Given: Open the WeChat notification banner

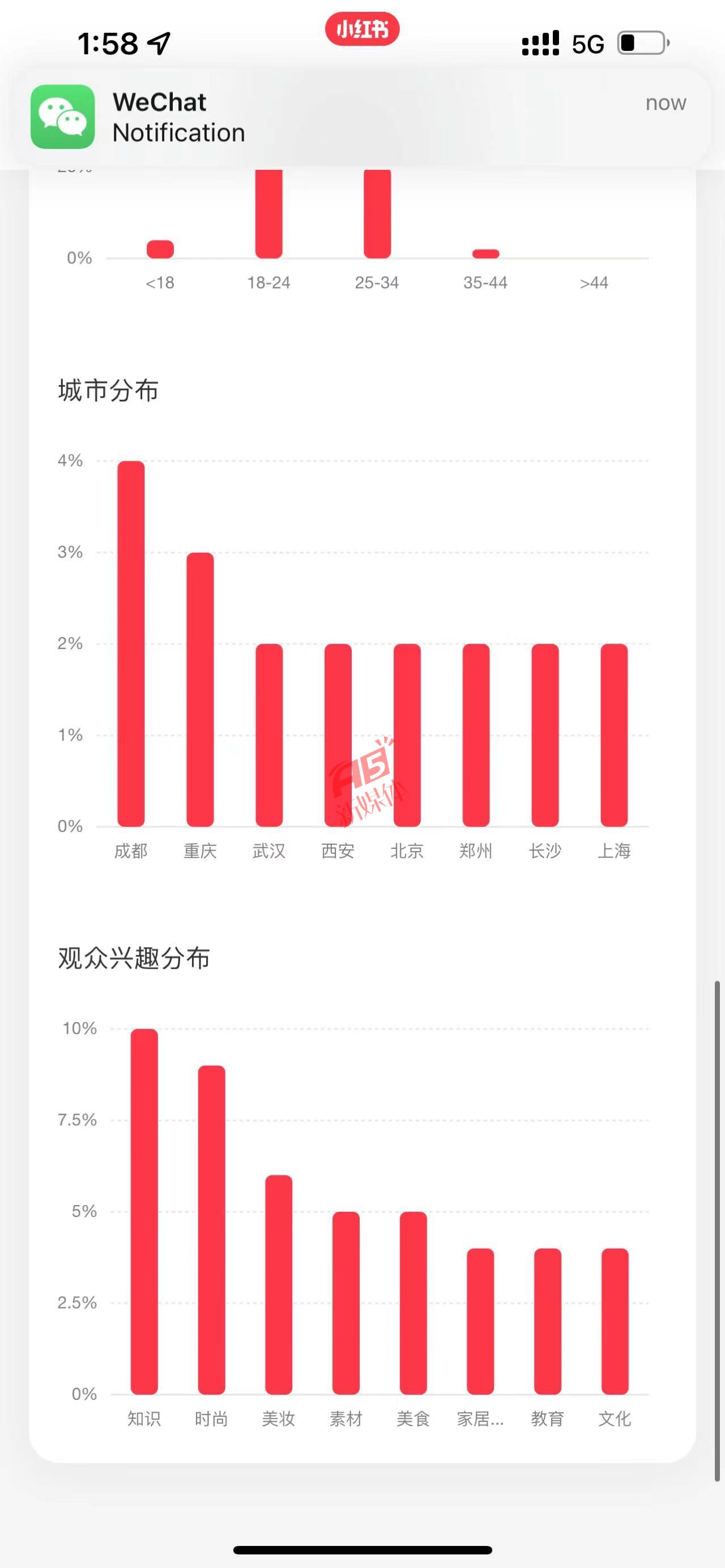Looking at the screenshot, I should (x=361, y=117).
